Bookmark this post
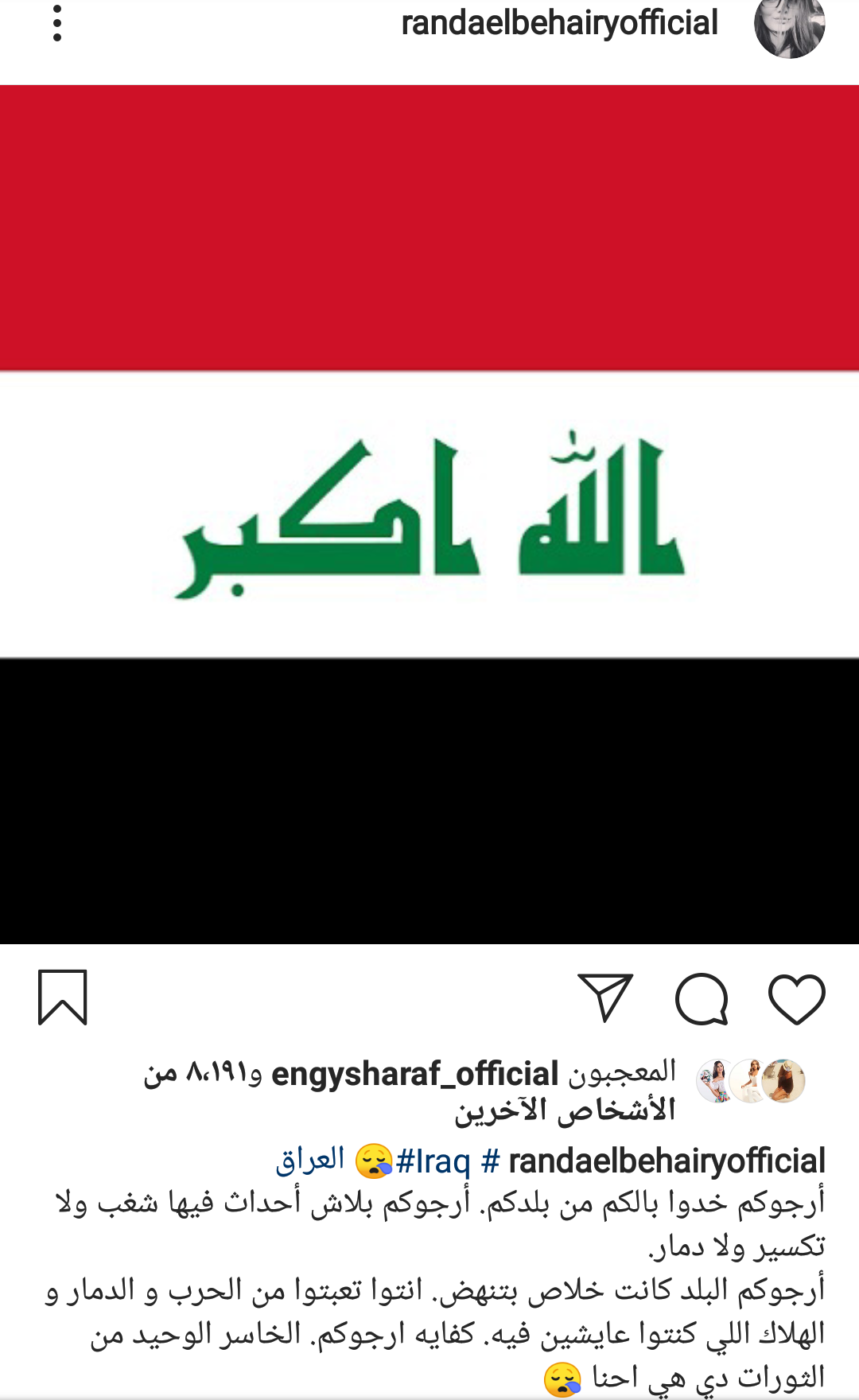 coord(63,997)
